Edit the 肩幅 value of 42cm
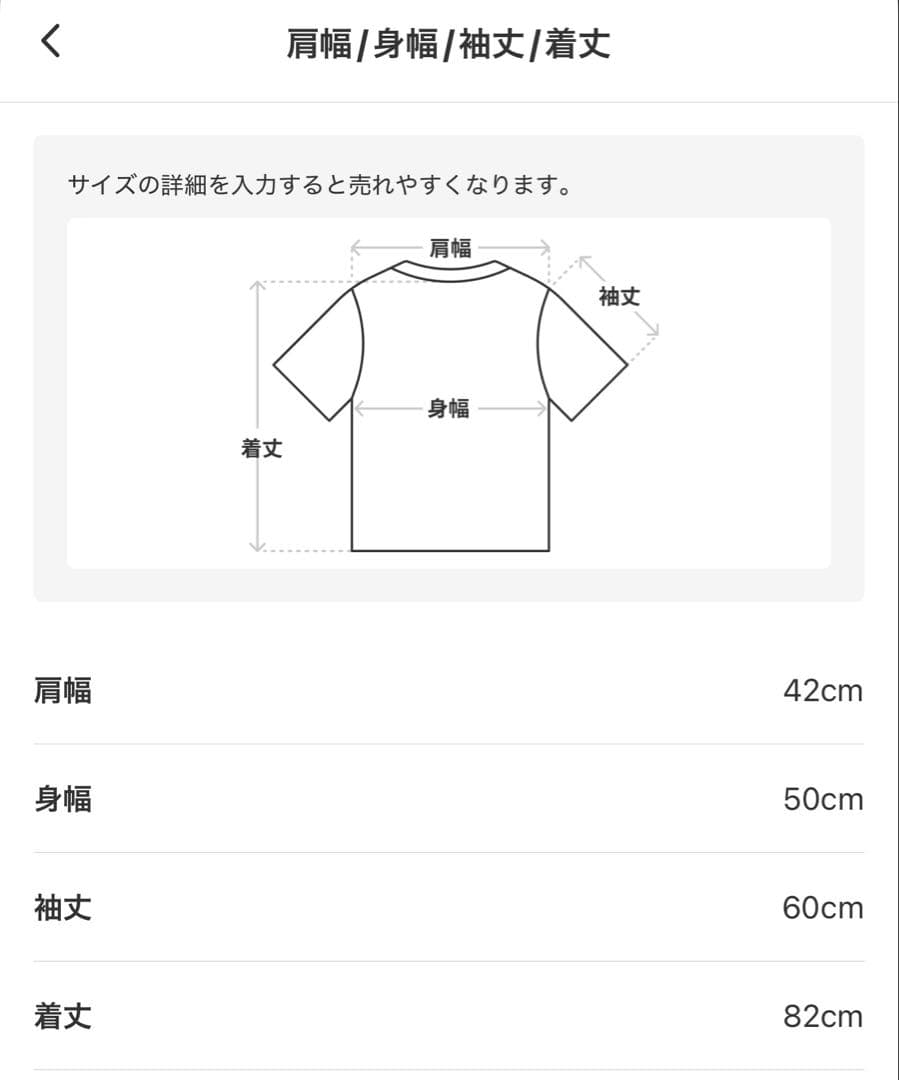Screen dimensions: 899x1080 [x=821, y=691]
